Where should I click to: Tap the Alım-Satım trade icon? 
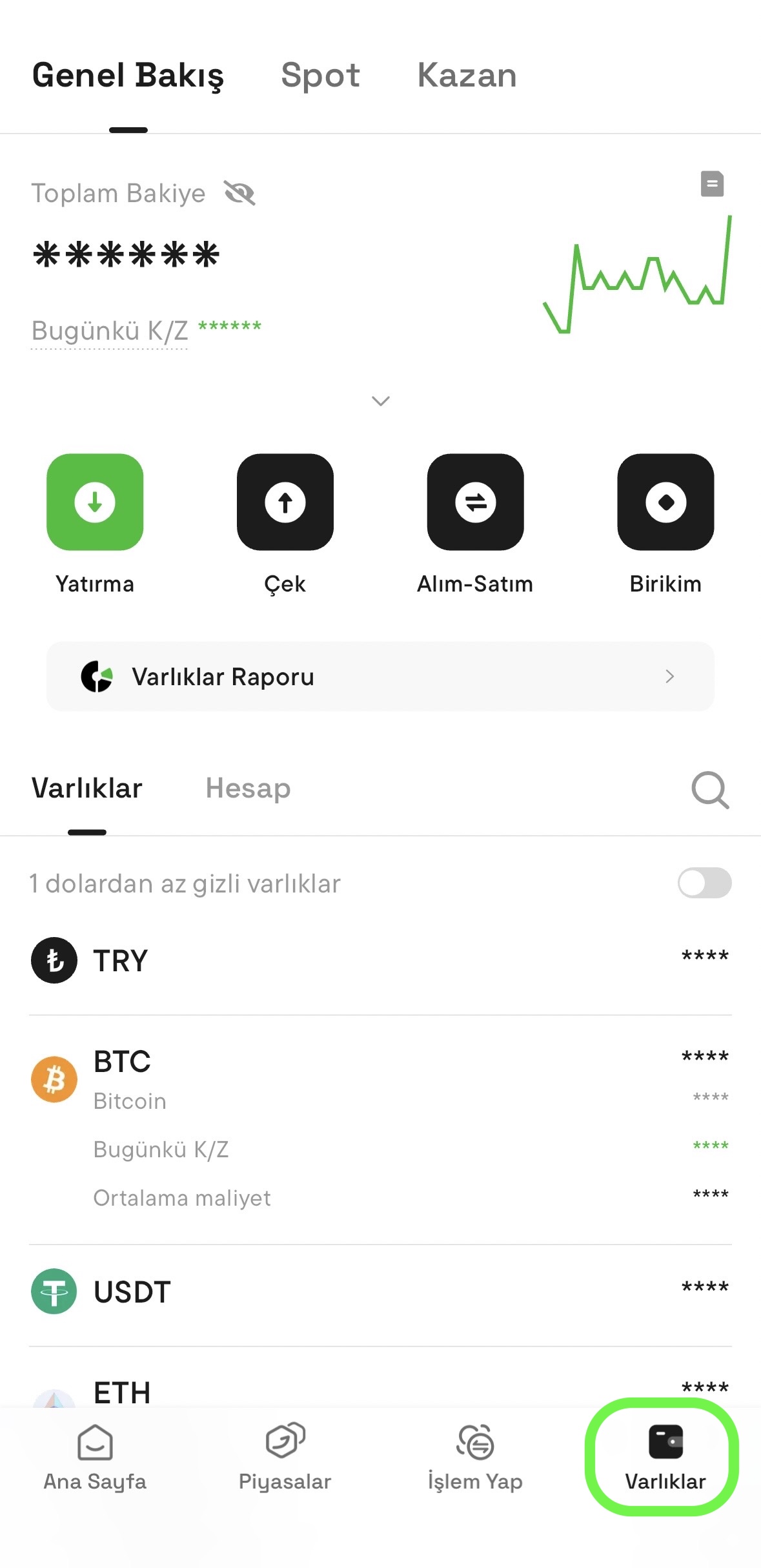[x=476, y=503]
